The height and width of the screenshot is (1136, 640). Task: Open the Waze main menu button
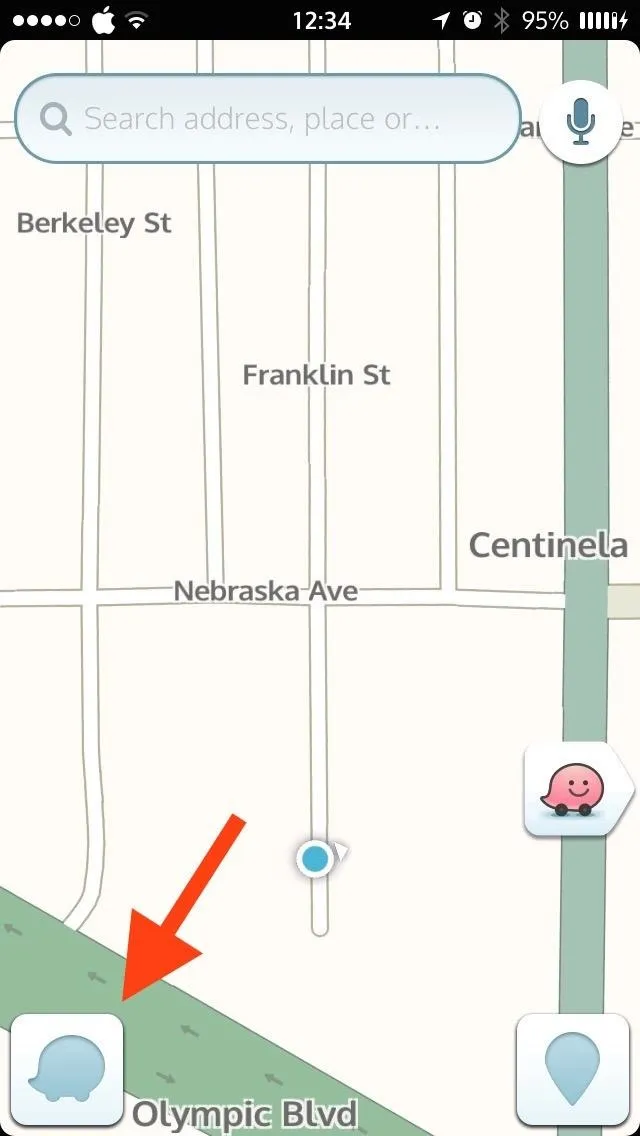point(67,1067)
